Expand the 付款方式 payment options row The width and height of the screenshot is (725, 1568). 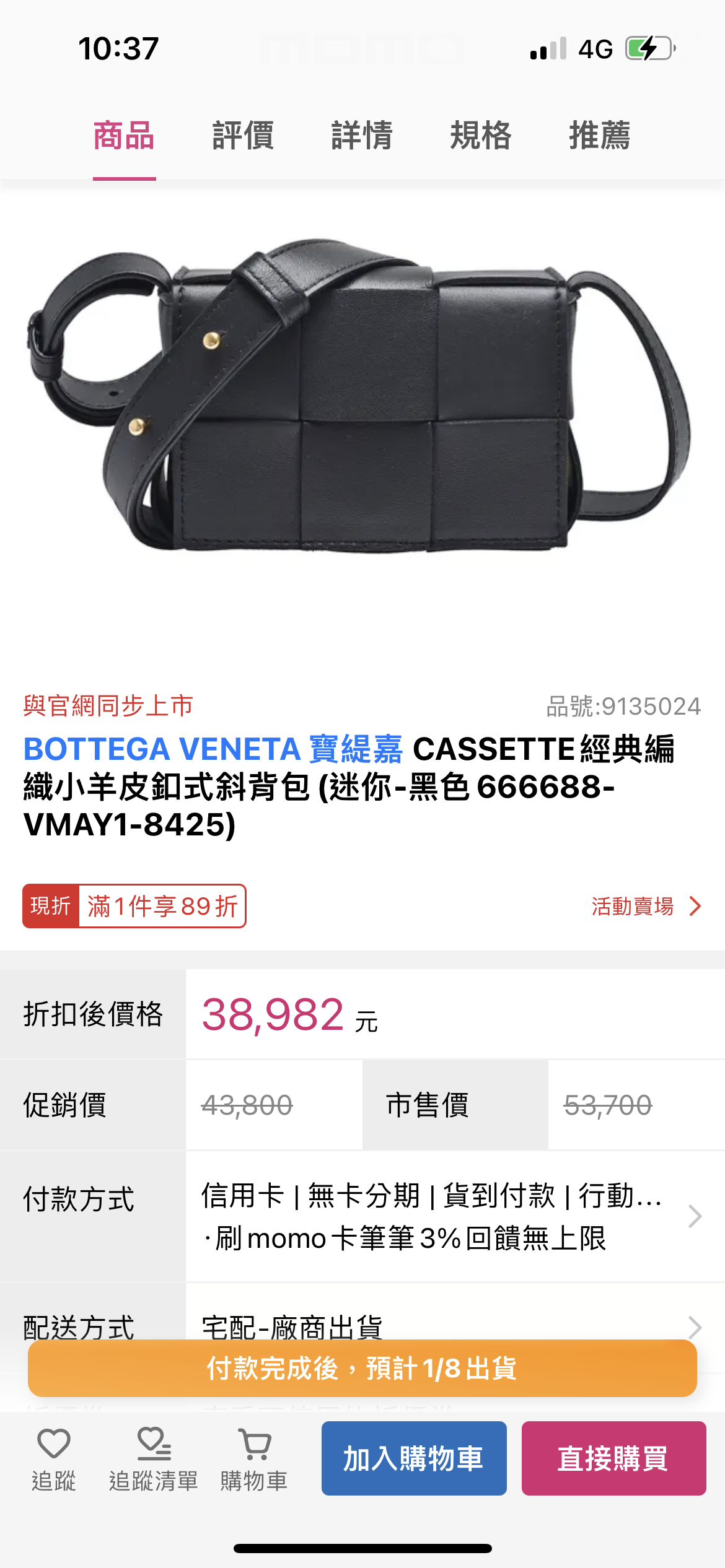tap(455, 1216)
